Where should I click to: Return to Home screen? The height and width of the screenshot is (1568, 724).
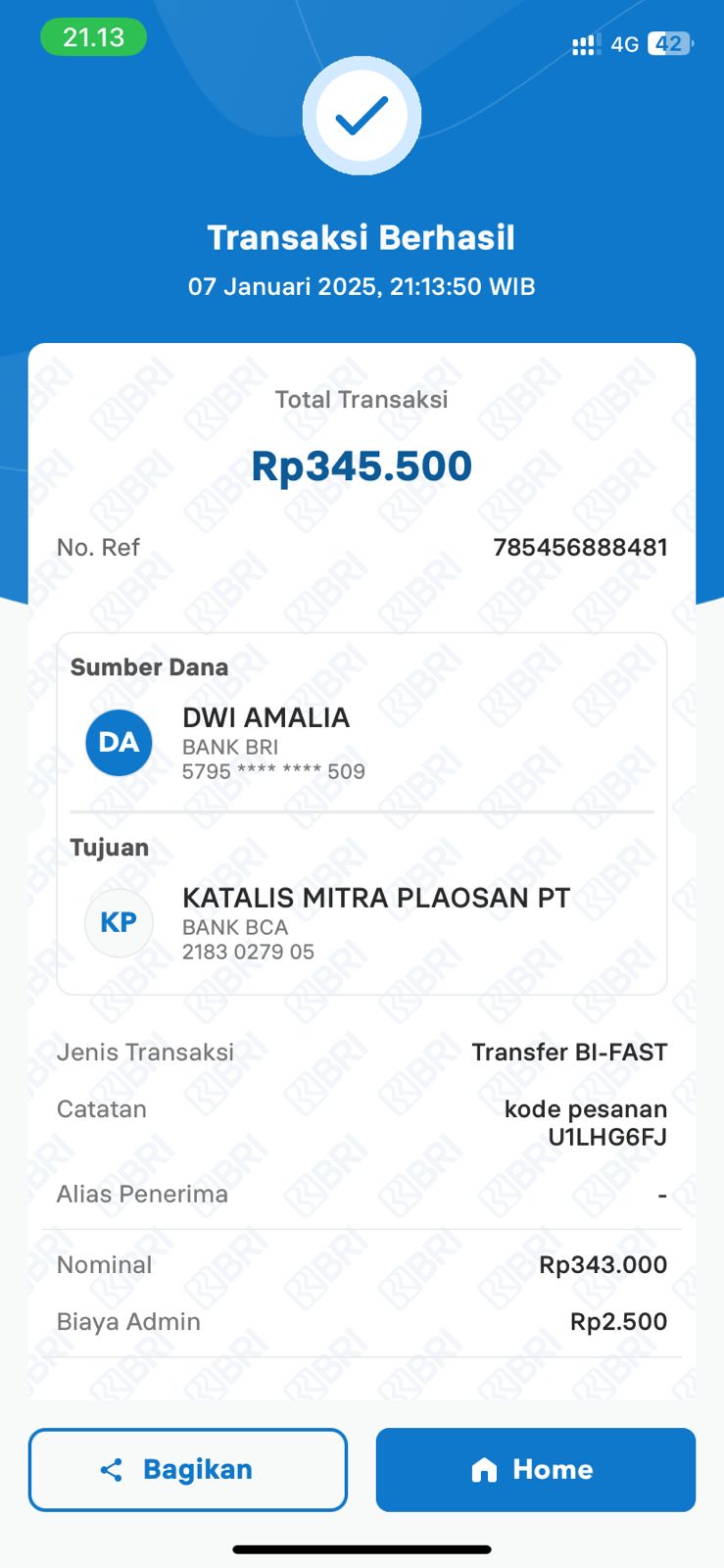click(x=535, y=1469)
